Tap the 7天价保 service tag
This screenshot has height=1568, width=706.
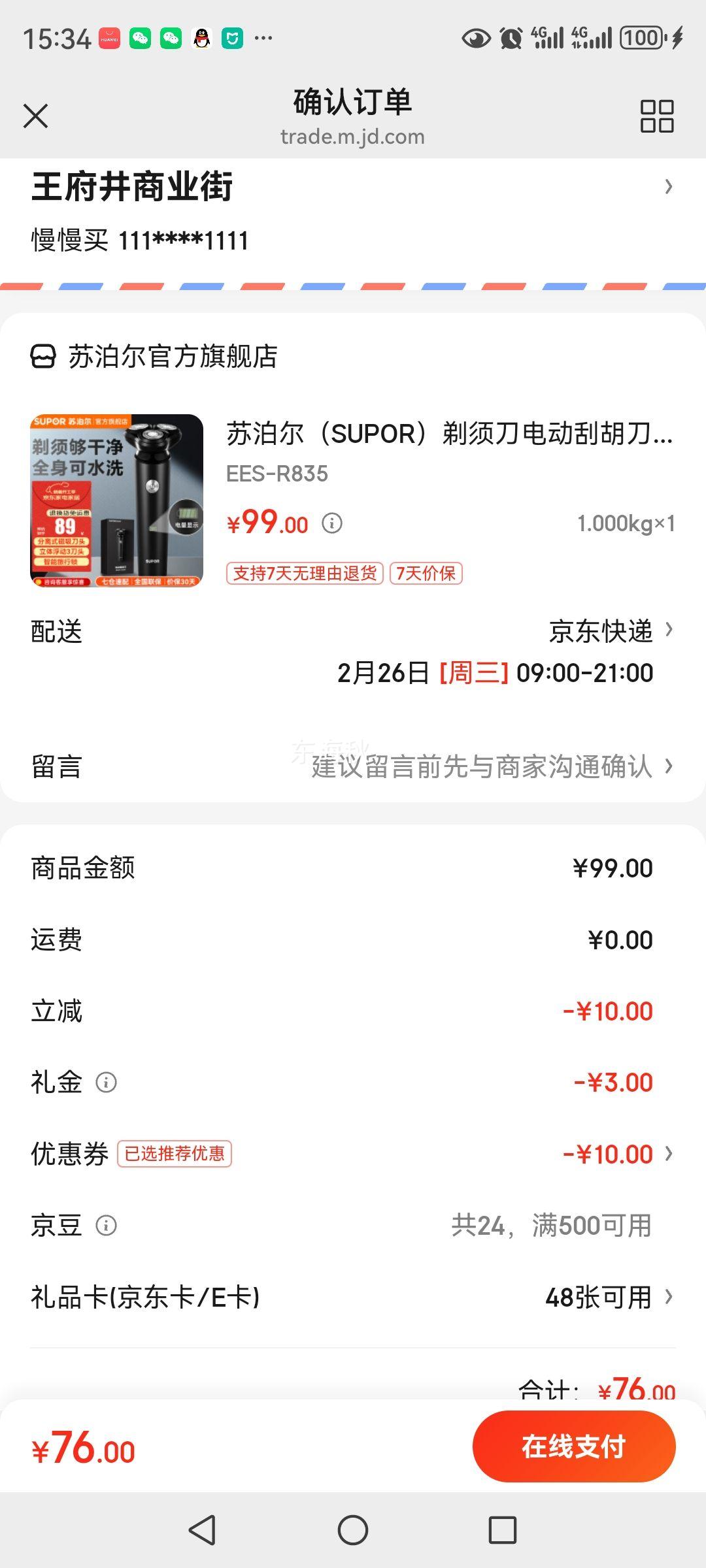coord(427,575)
